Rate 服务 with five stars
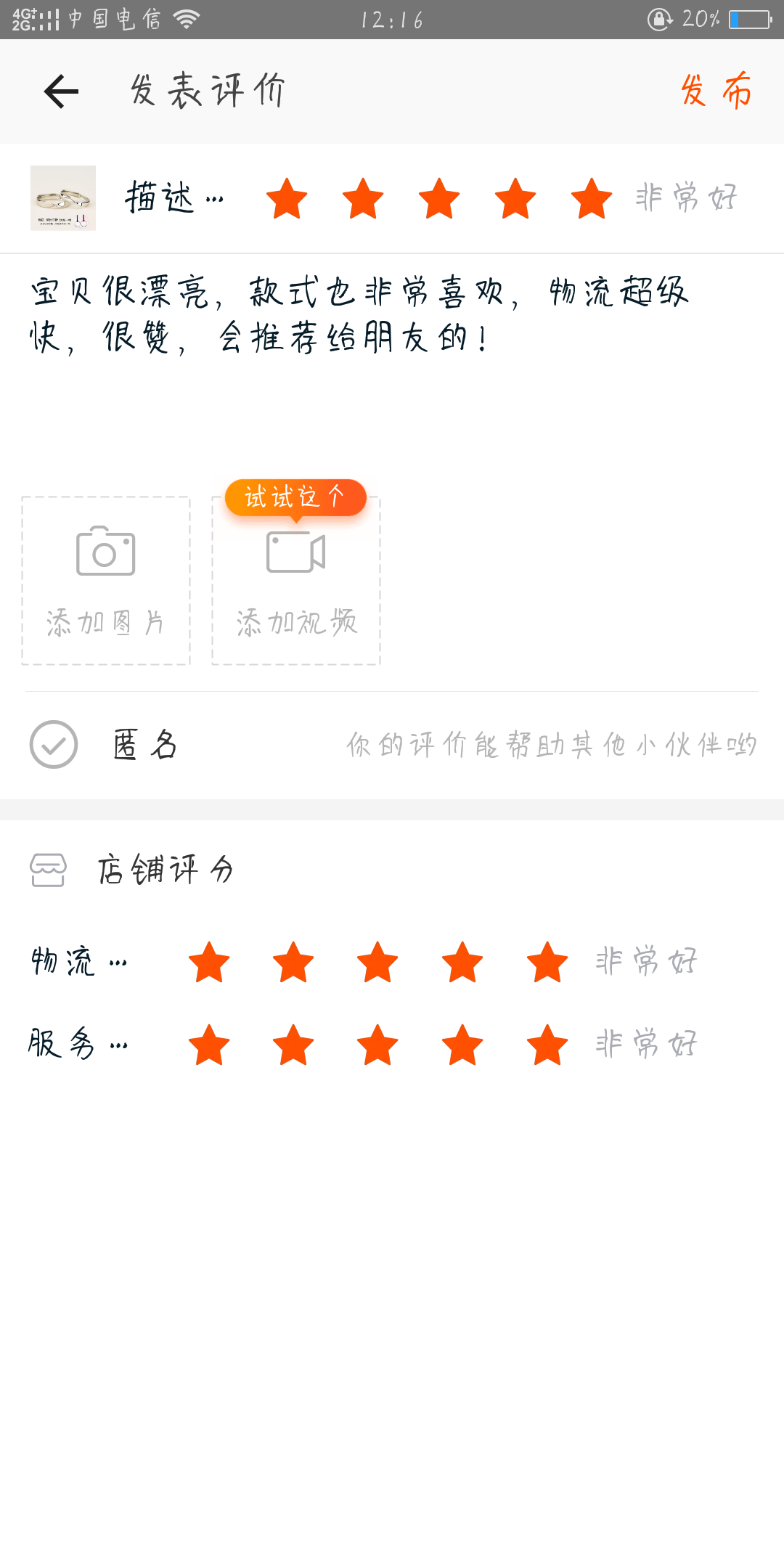The width and height of the screenshot is (784, 1568). tap(547, 1045)
